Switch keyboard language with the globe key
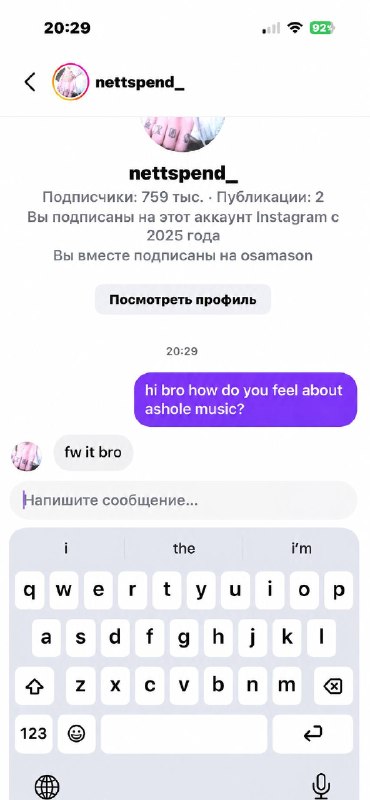370x800 pixels. 47,787
